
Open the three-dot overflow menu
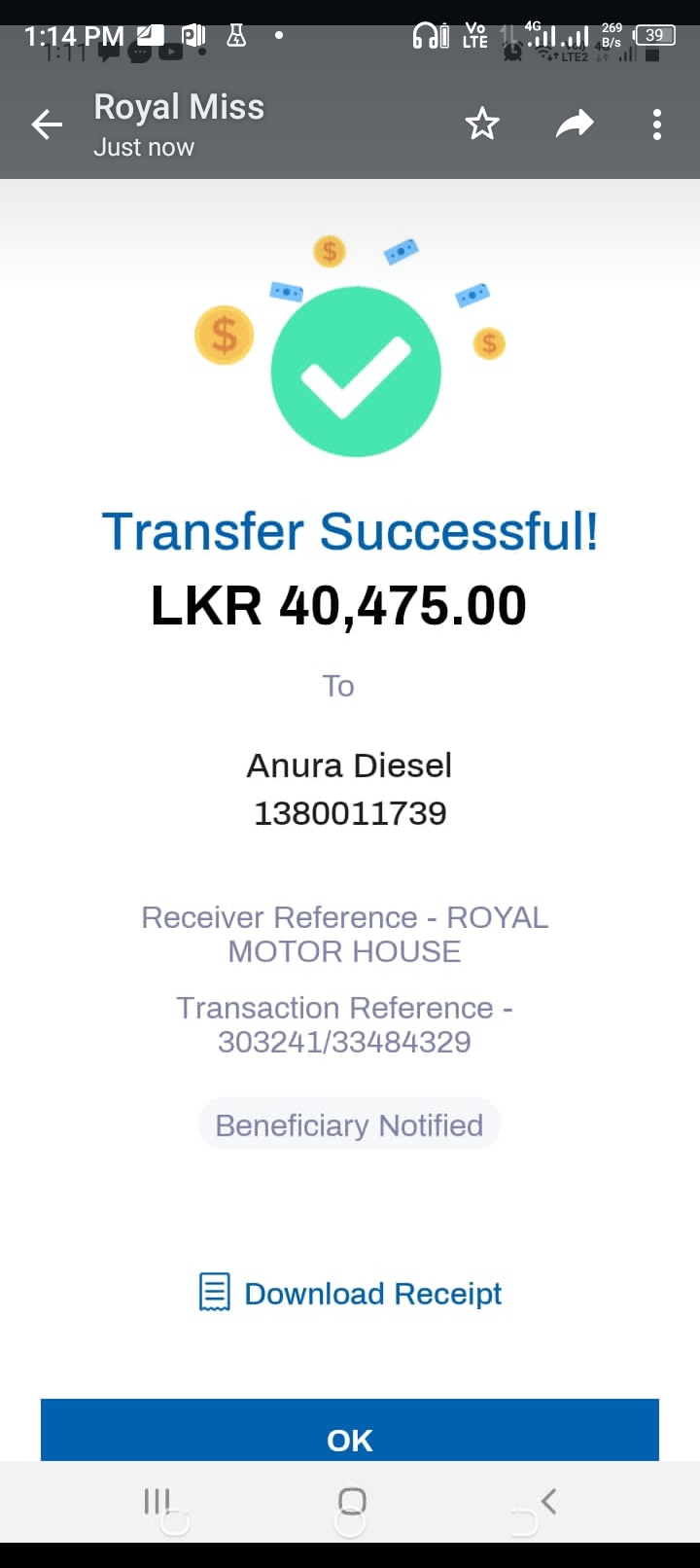657,125
